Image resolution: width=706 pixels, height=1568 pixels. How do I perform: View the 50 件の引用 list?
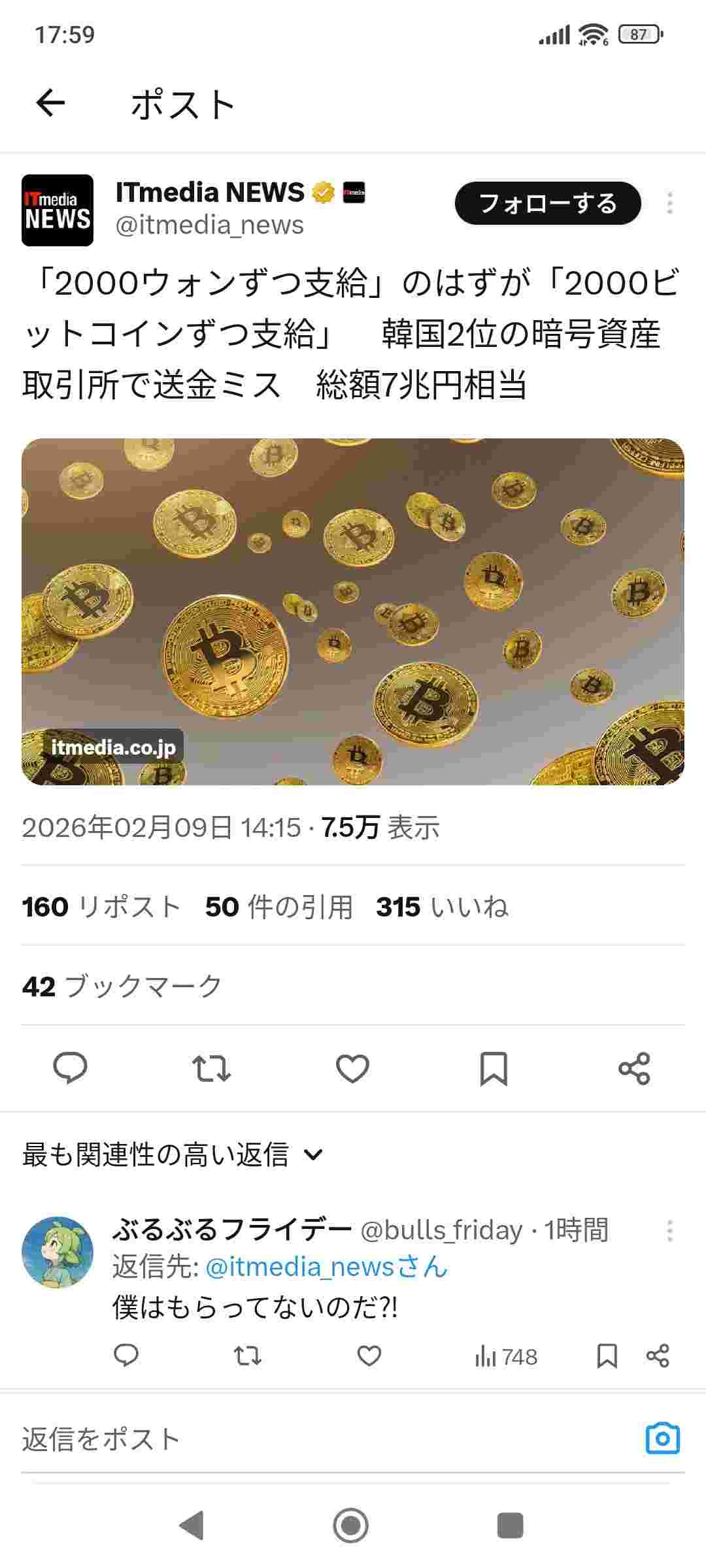pyautogui.click(x=278, y=907)
